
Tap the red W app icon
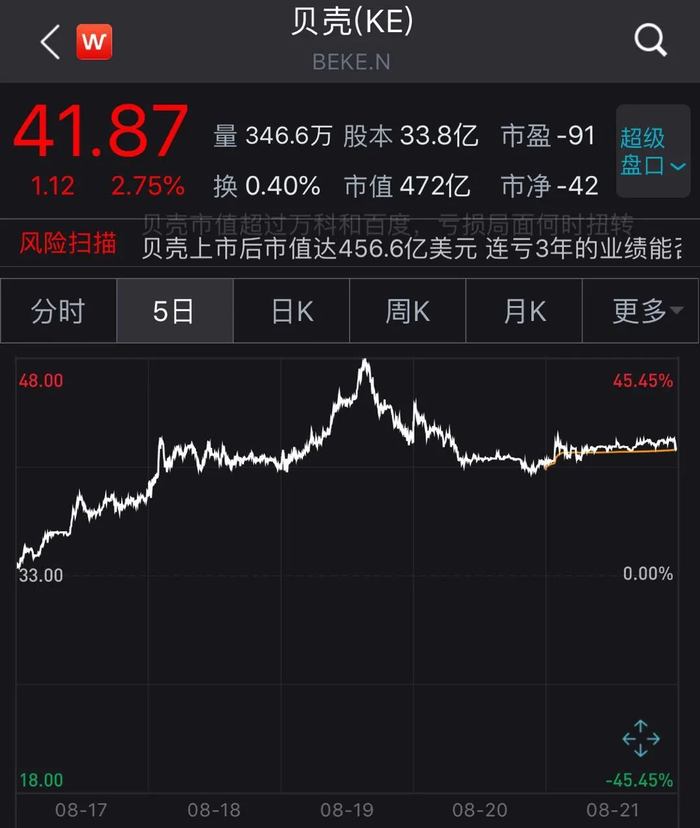[95, 42]
